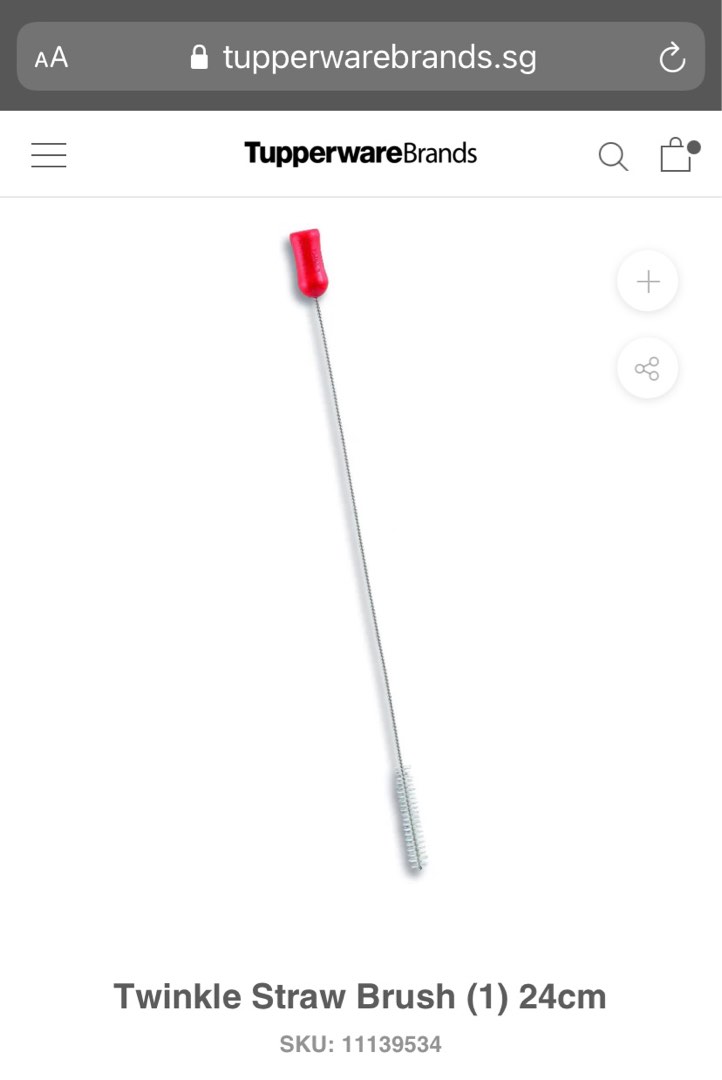Open the search function
The height and width of the screenshot is (1080, 722).
[613, 156]
